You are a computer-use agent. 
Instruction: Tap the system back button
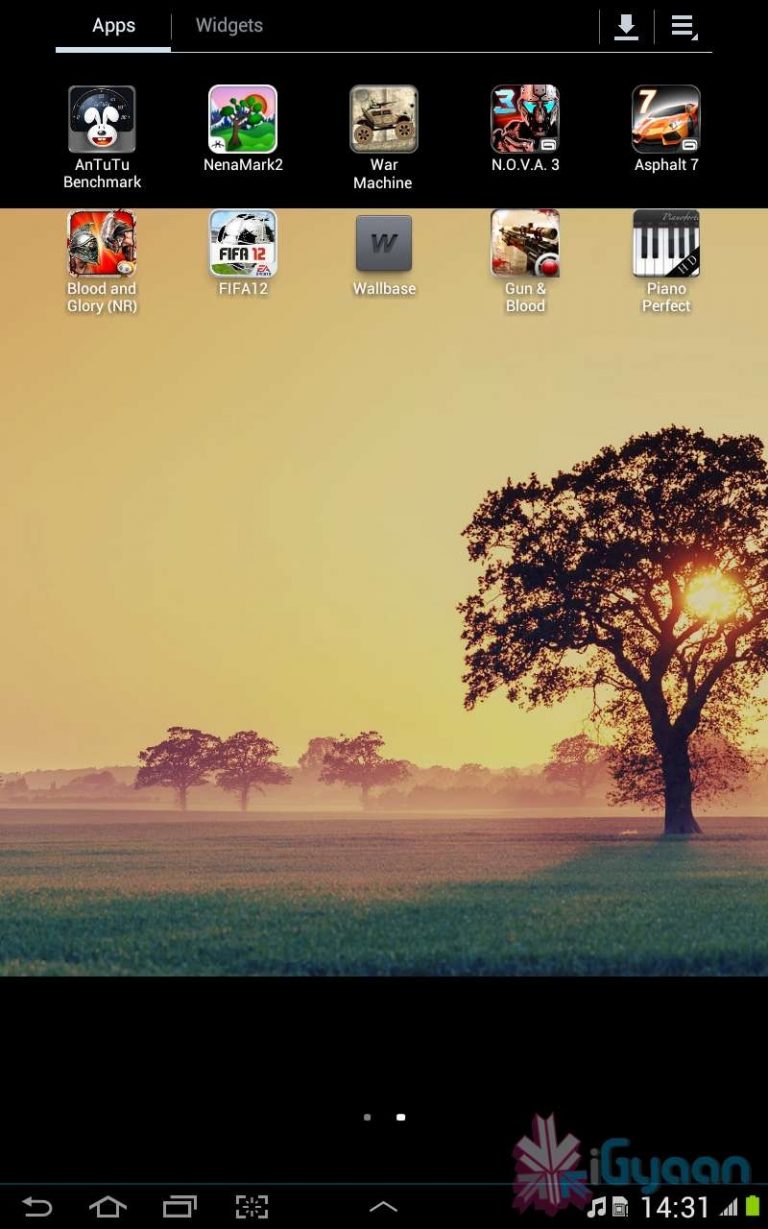[x=37, y=1207]
